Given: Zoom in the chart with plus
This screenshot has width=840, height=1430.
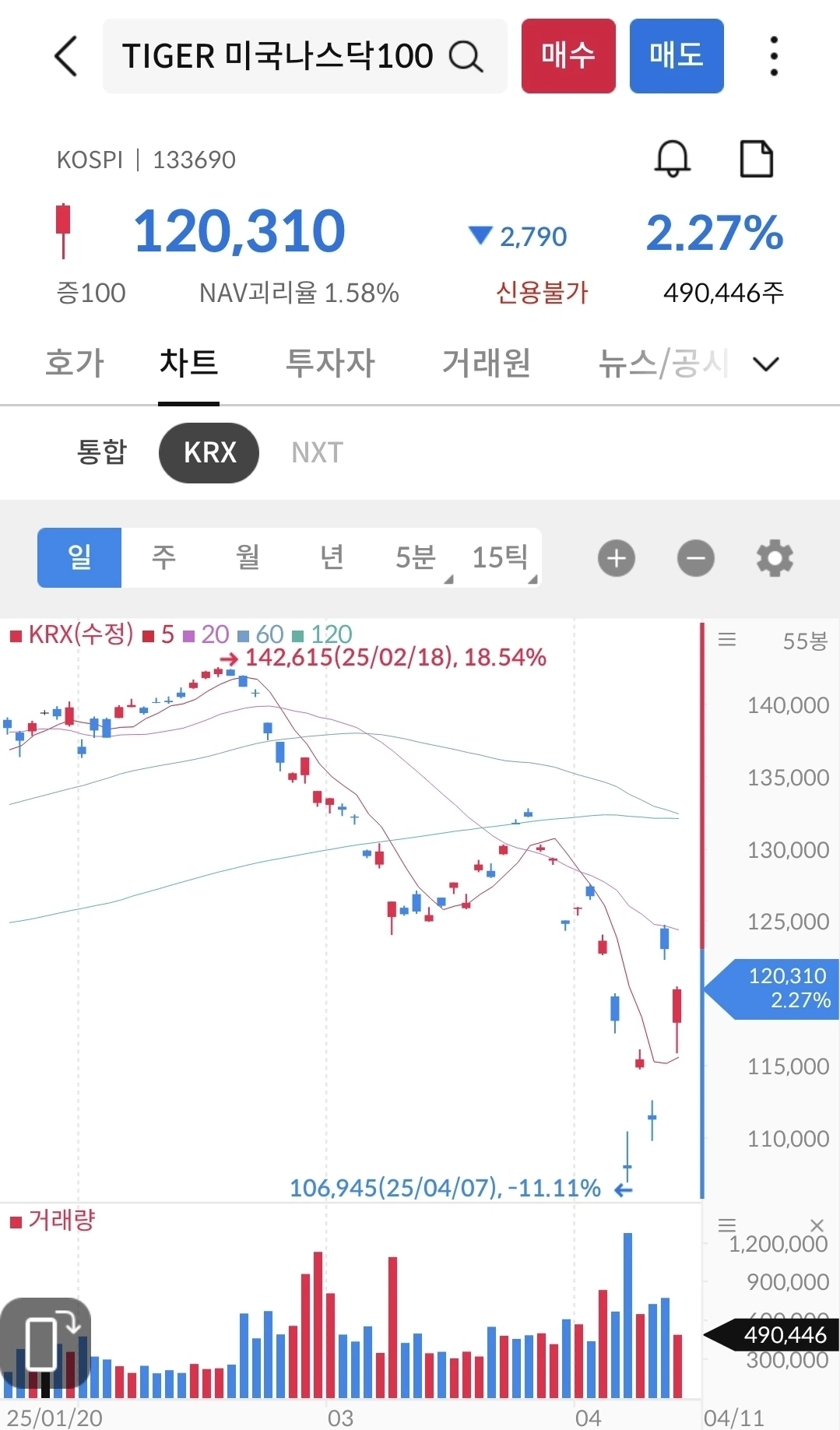Looking at the screenshot, I should [x=617, y=558].
